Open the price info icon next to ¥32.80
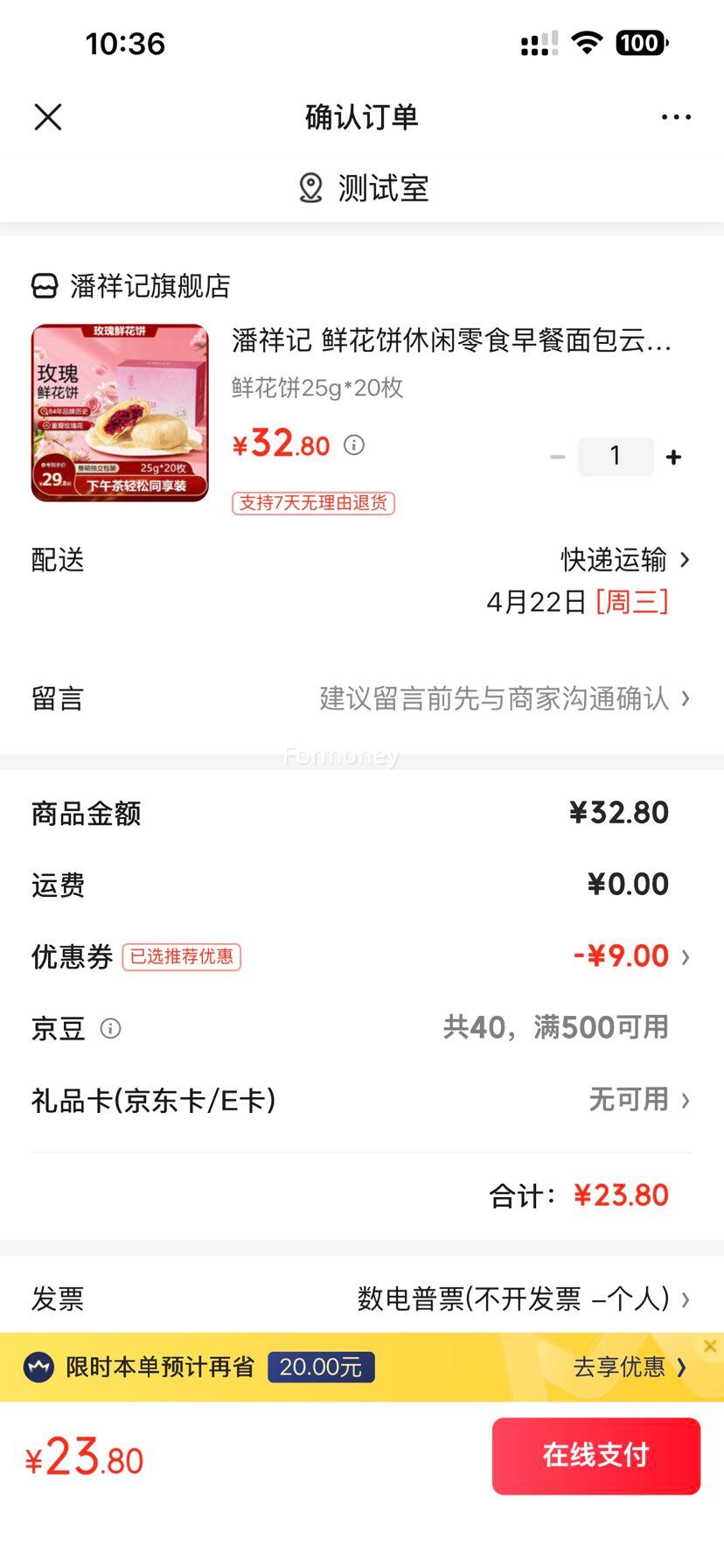Image resolution: width=724 pixels, height=1568 pixels. tap(353, 444)
